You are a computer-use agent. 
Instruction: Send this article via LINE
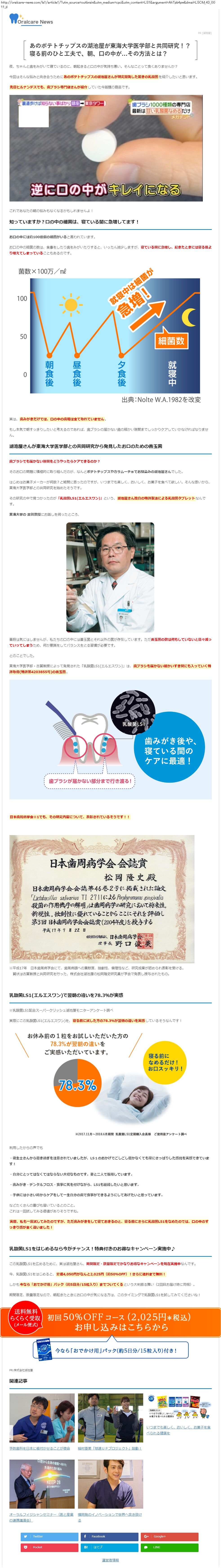tap(169, 1547)
